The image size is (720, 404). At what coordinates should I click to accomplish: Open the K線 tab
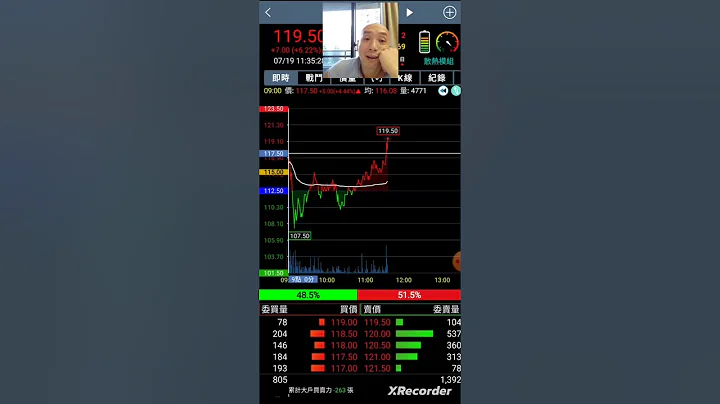[x=405, y=77]
